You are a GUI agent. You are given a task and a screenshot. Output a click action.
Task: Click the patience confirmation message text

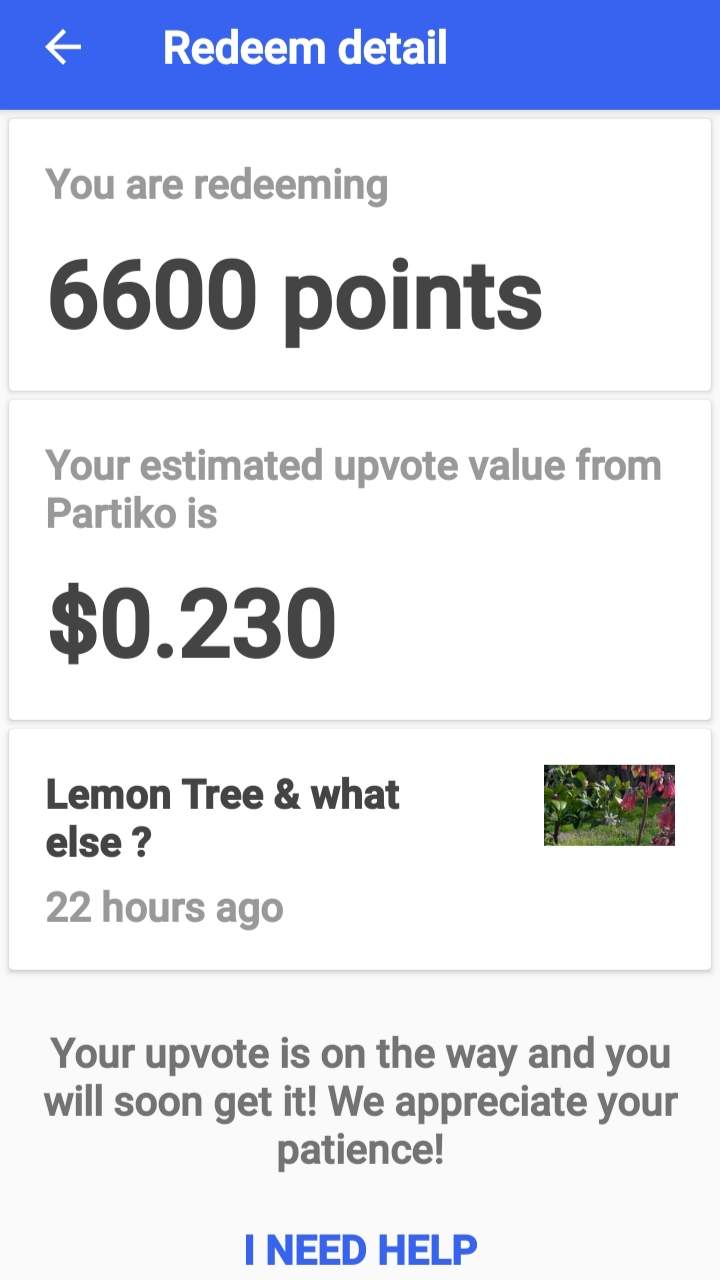[360, 1100]
